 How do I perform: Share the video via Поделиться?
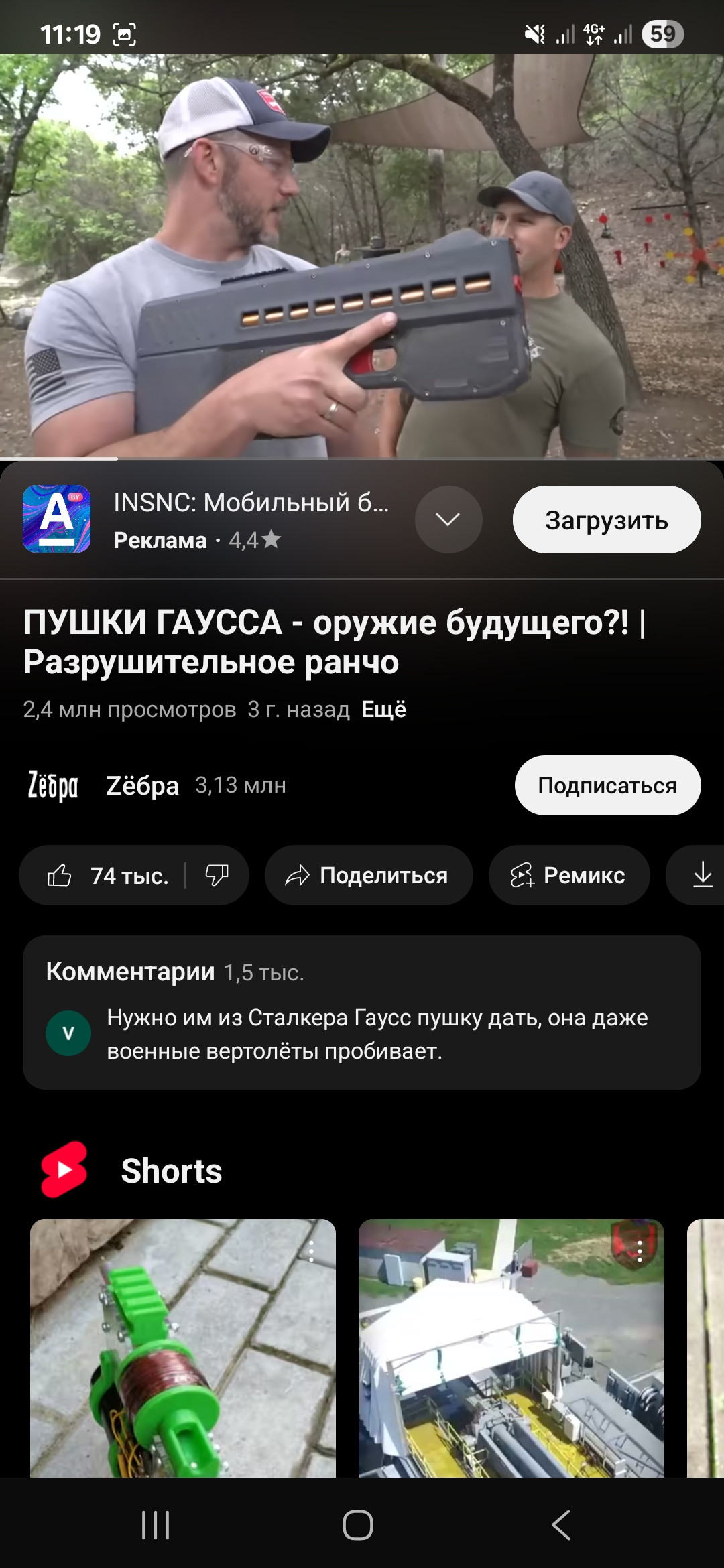[368, 875]
